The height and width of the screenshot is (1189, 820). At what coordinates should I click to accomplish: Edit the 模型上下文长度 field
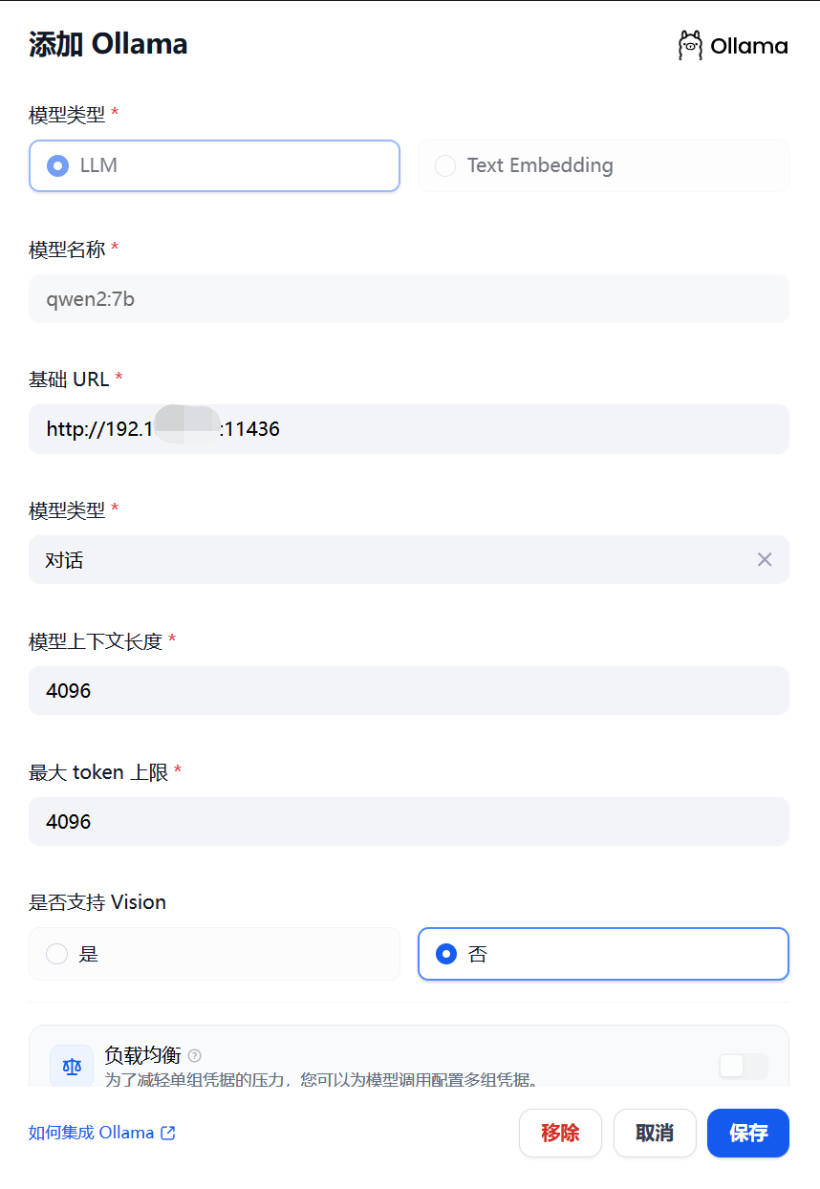click(x=408, y=691)
